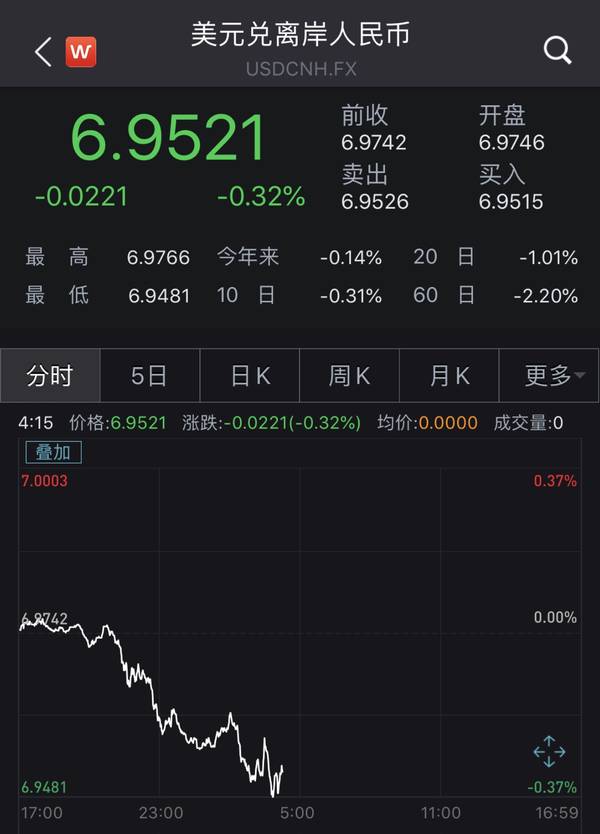
Task: Tap the 叠加 overlay button
Action: pyautogui.click(x=53, y=452)
